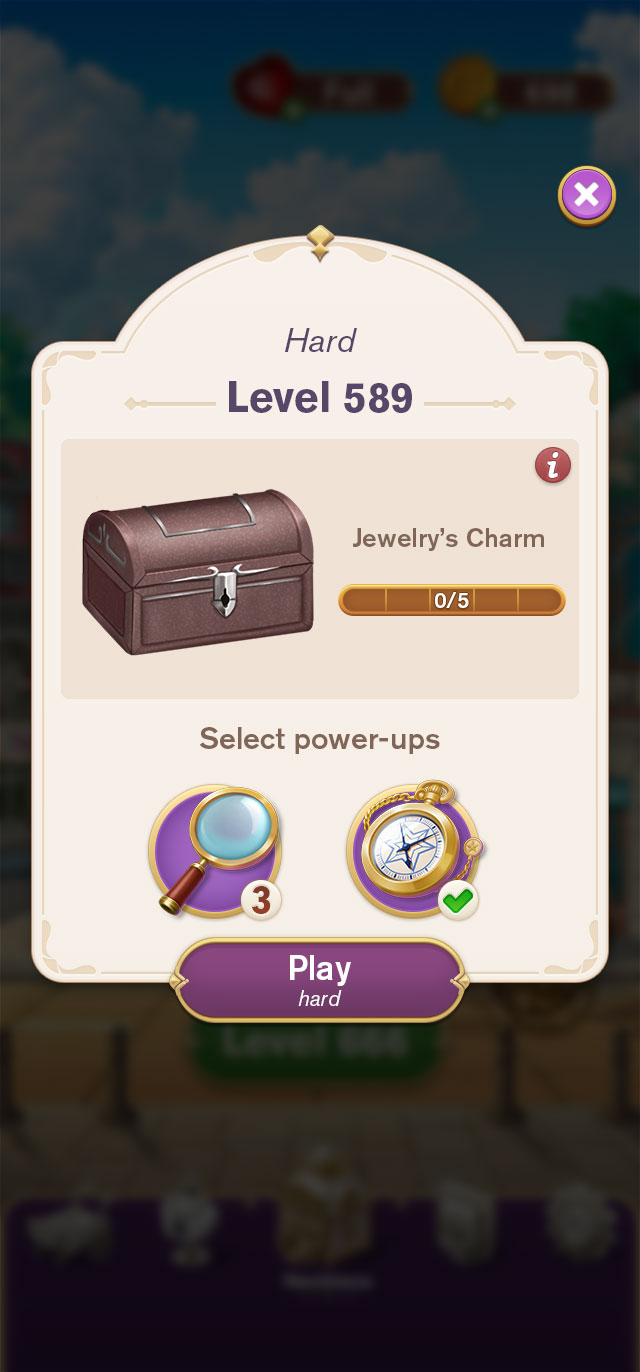Close the Level 589 dialog

[586, 195]
